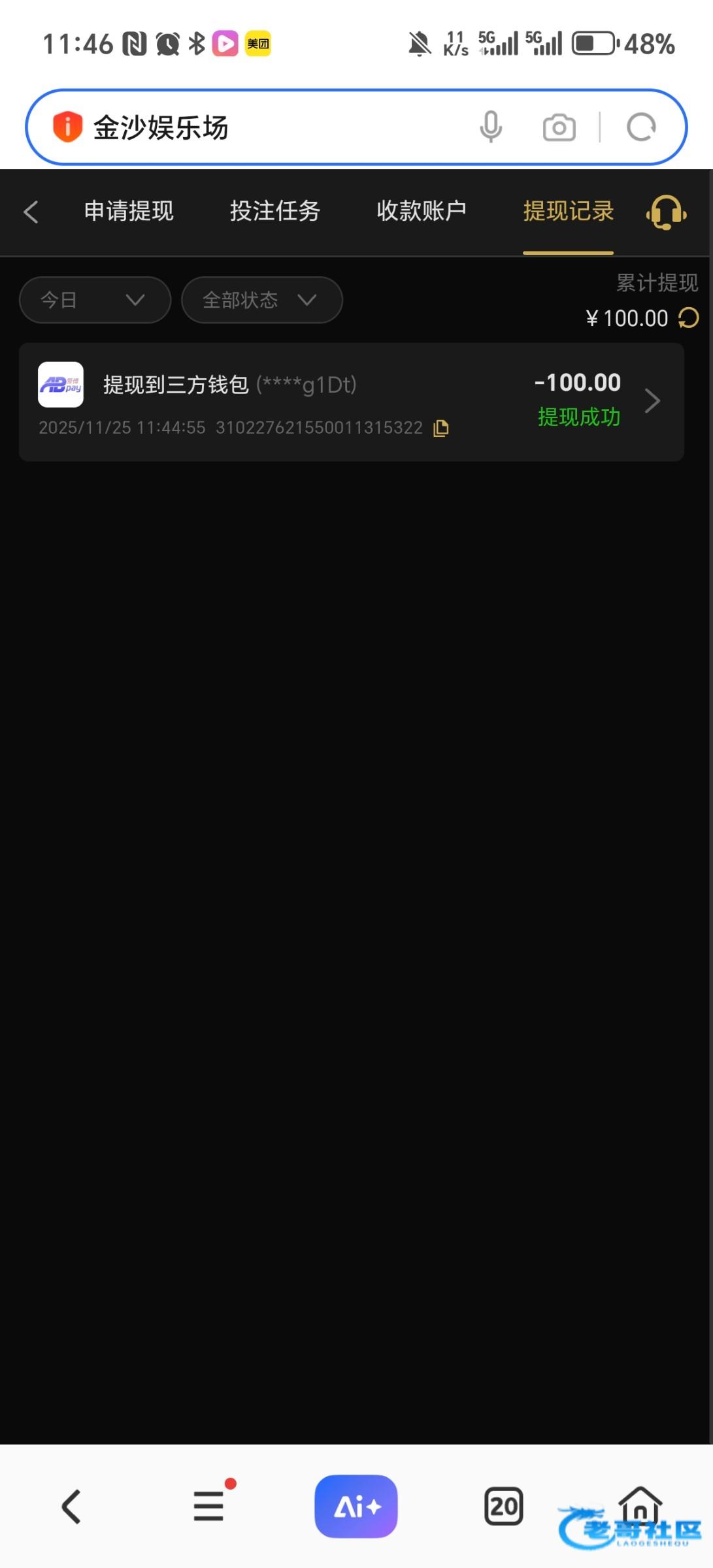Select the 提现记录 tab

coord(568,212)
